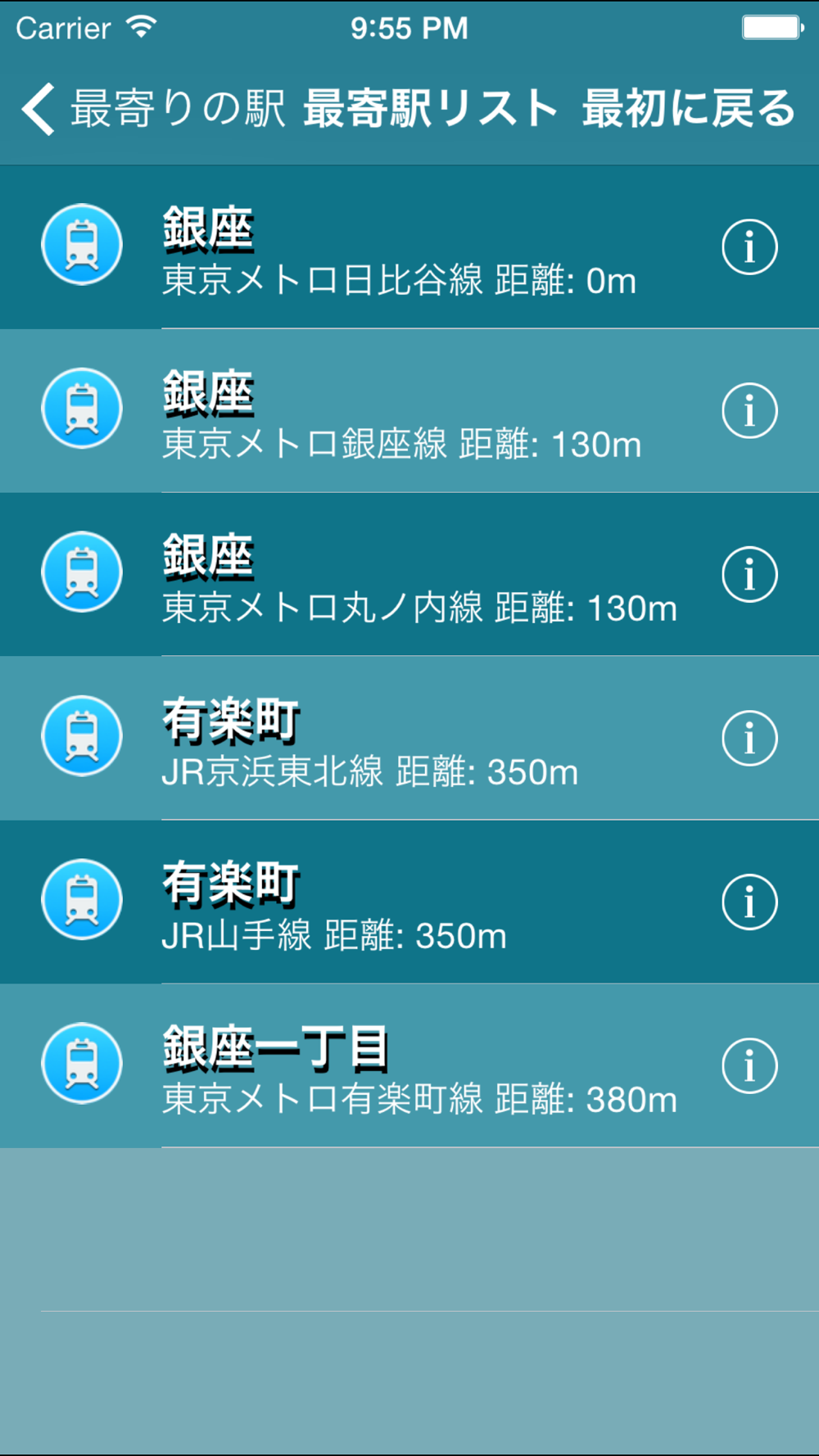Screen dimensions: 819x1456
Task: Open 銀座 東京メトロ丸ノ内線 row
Action: coord(409,574)
